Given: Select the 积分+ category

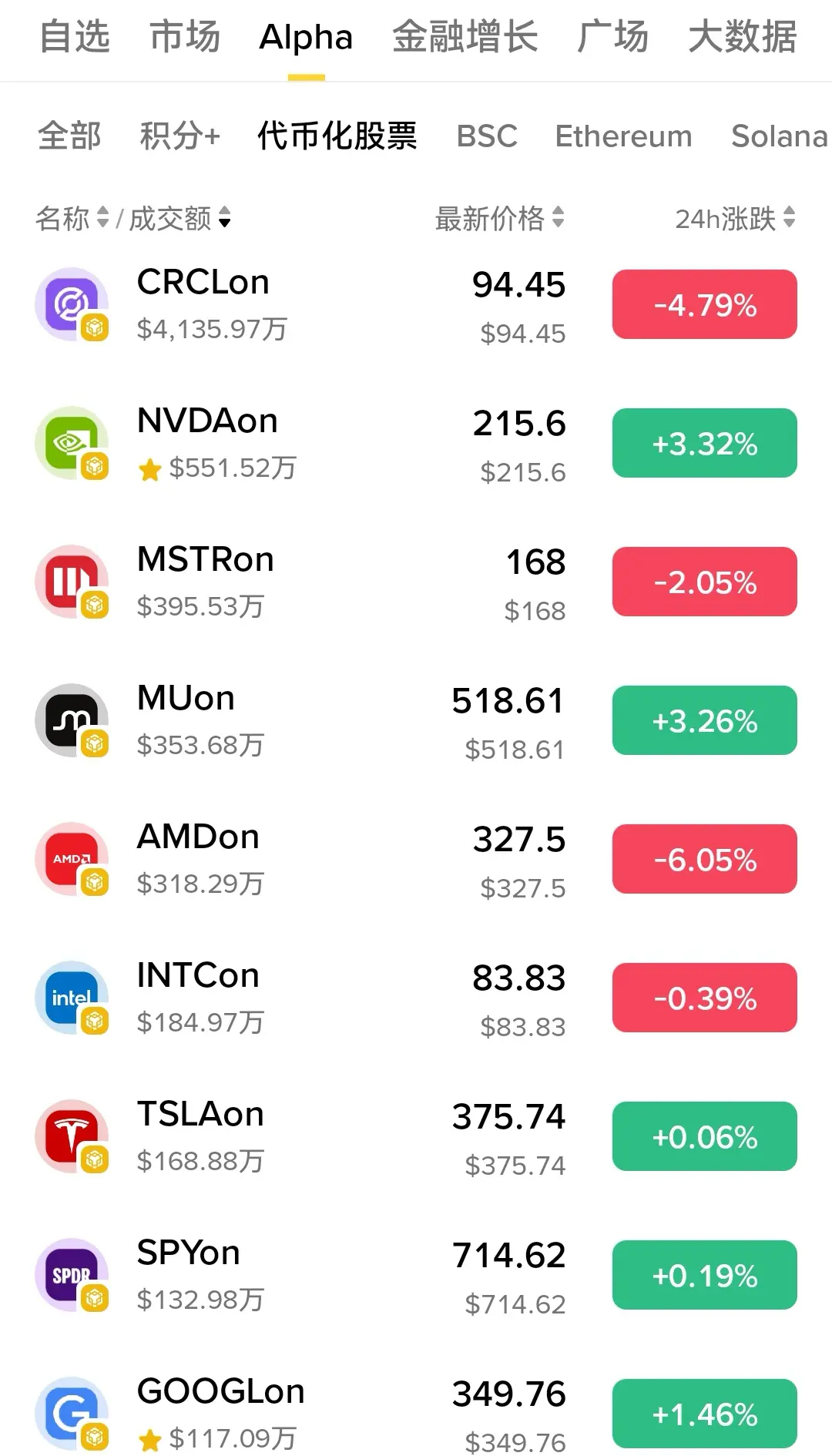Looking at the screenshot, I should 180,136.
